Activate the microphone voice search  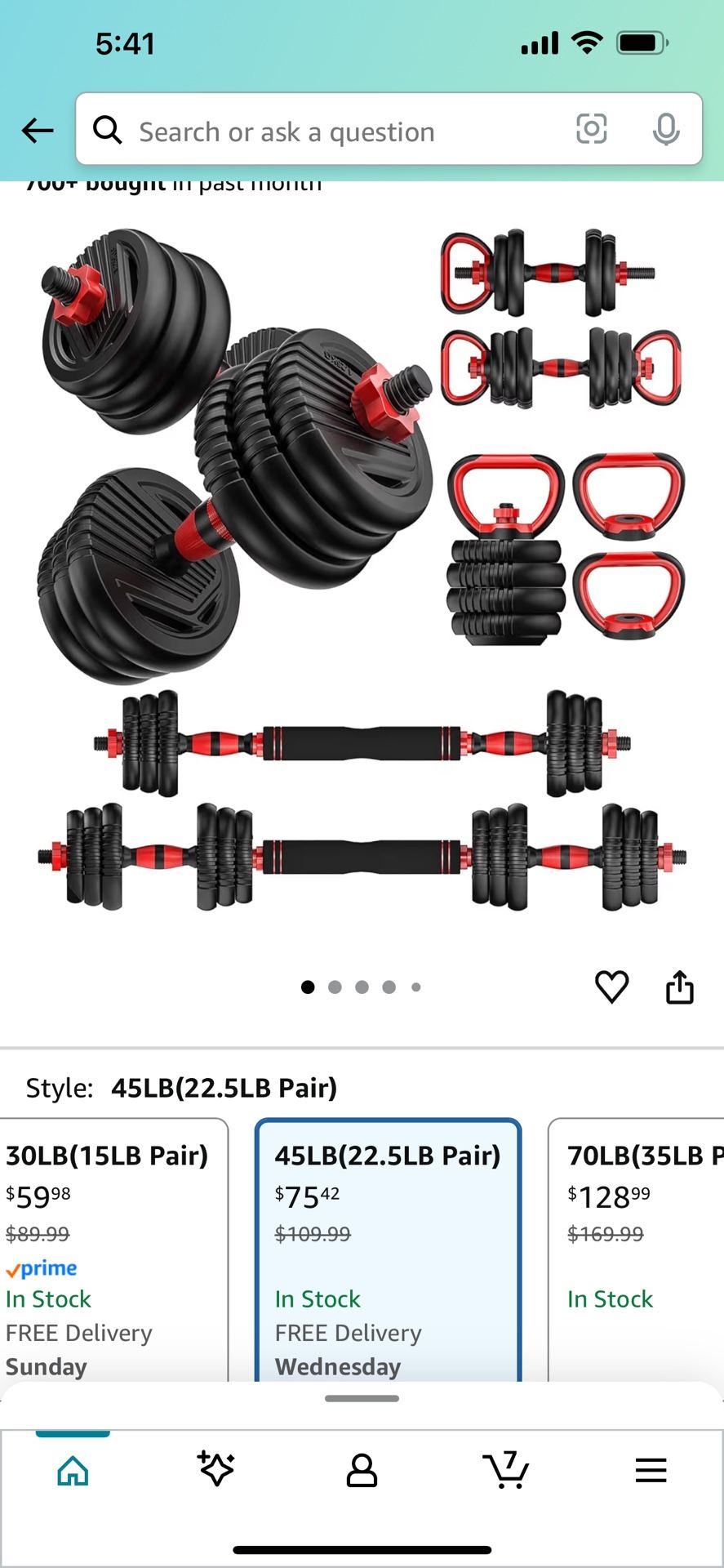tap(668, 131)
